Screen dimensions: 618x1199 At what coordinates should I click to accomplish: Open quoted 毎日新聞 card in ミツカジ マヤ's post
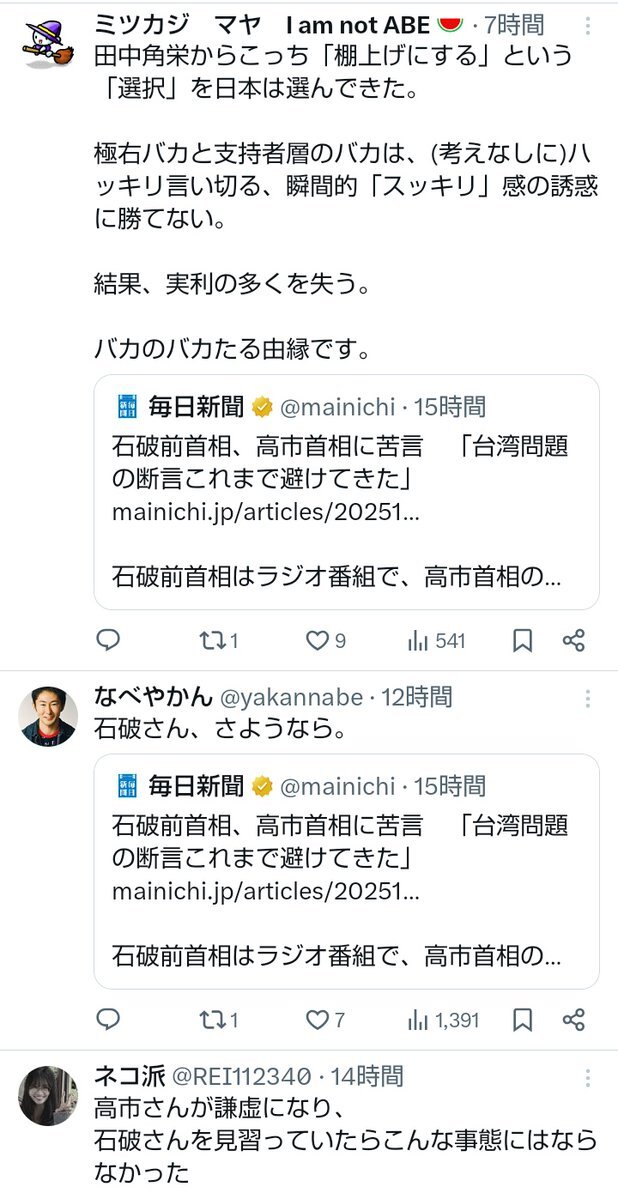pos(346,492)
